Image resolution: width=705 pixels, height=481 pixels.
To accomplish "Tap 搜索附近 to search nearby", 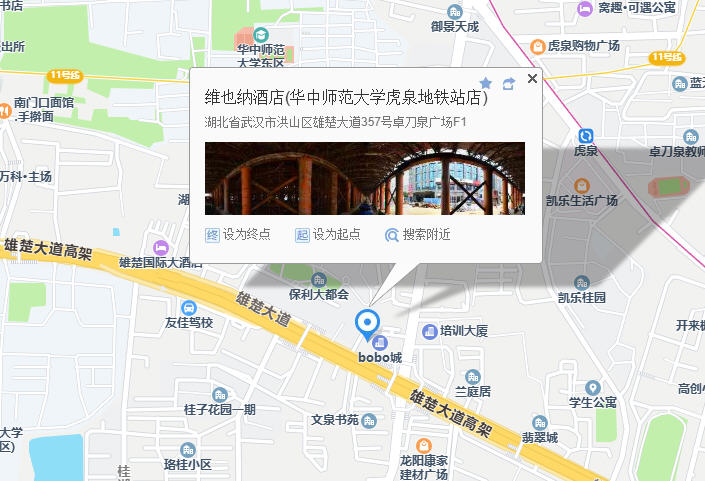I will click(x=418, y=235).
